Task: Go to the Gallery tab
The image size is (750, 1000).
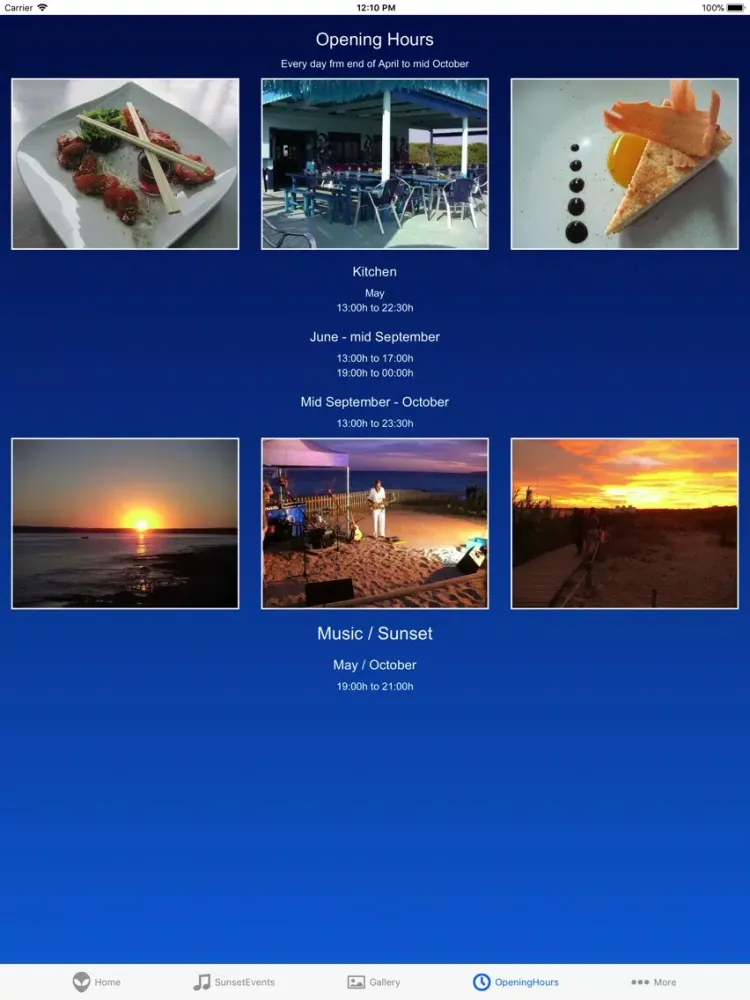Action: [373, 982]
